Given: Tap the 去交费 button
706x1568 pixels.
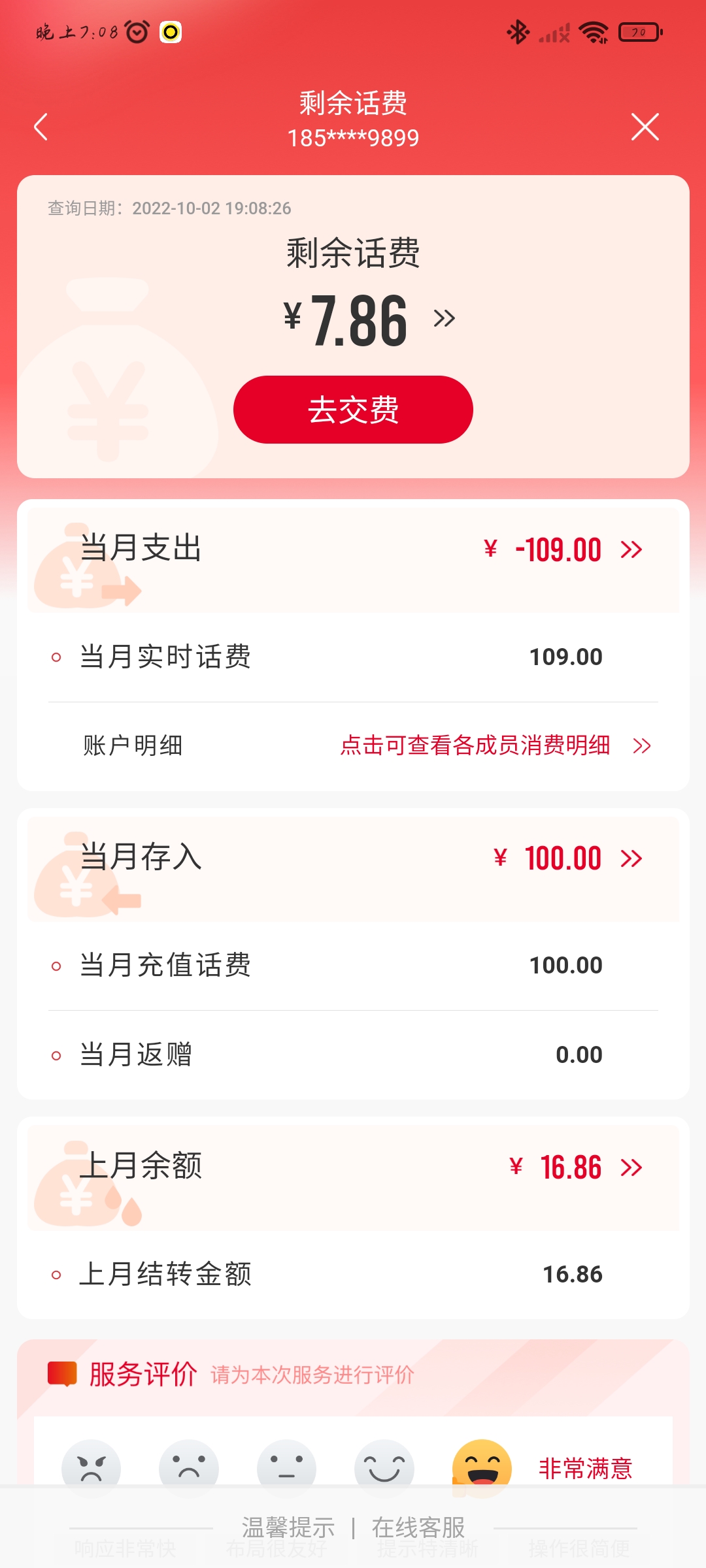Looking at the screenshot, I should point(353,410).
